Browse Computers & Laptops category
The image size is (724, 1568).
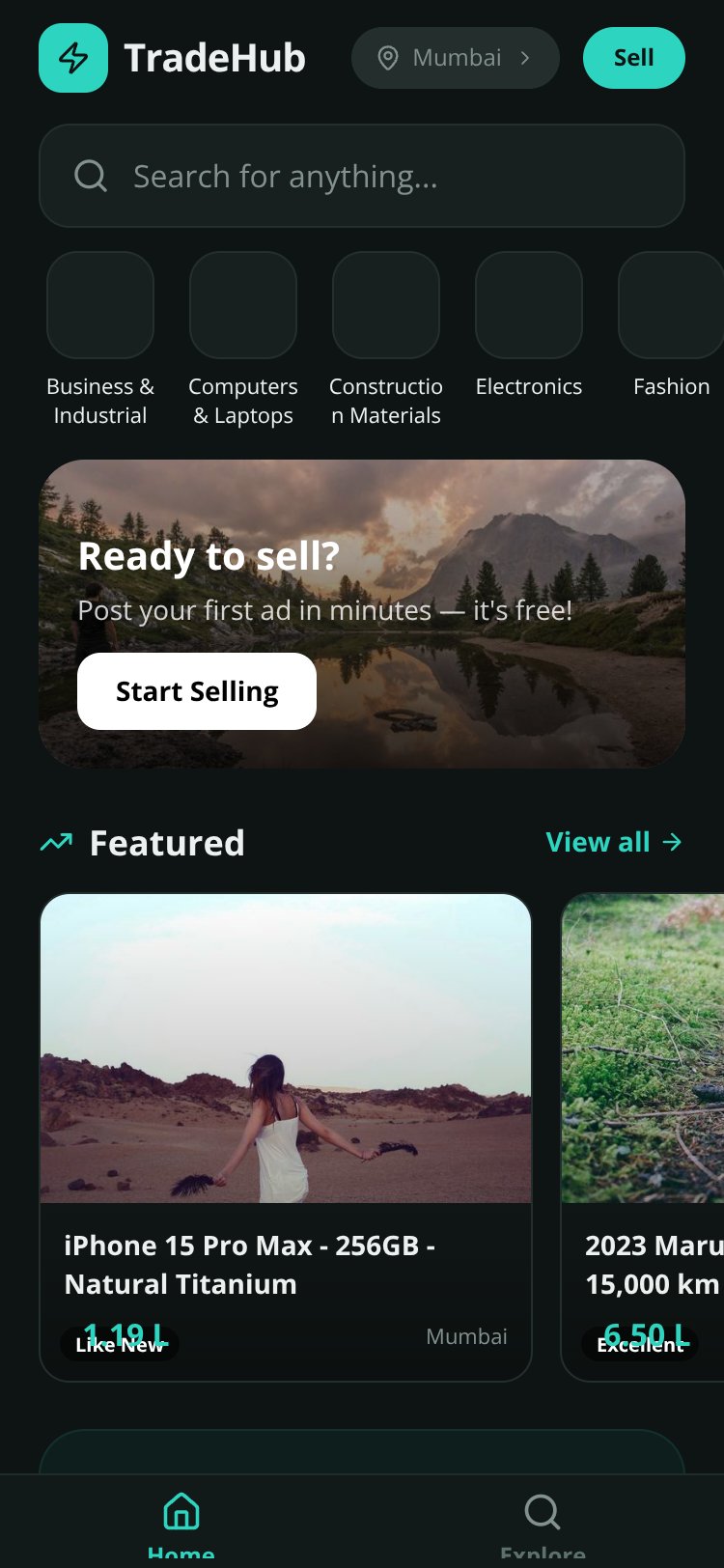click(243, 340)
